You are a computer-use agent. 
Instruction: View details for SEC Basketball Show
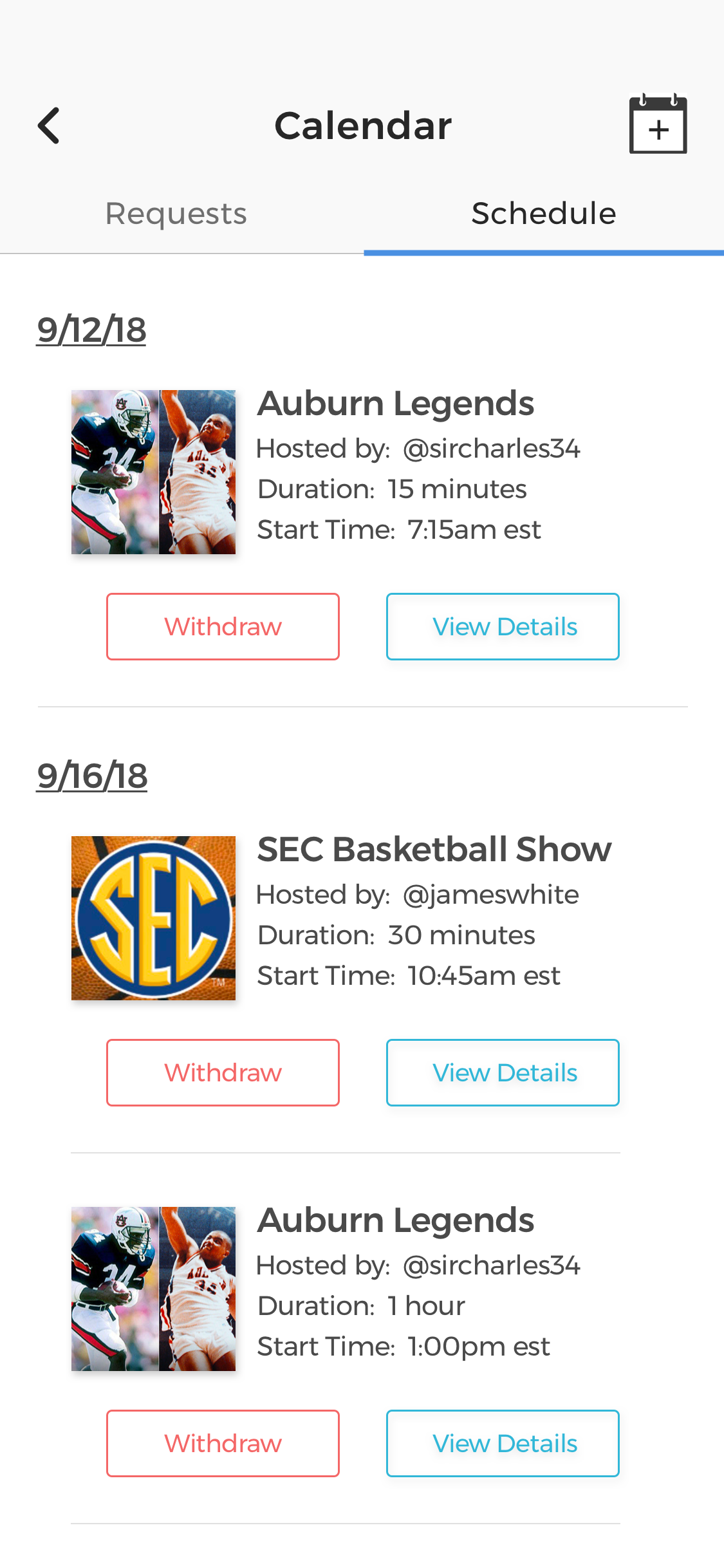pos(503,1072)
